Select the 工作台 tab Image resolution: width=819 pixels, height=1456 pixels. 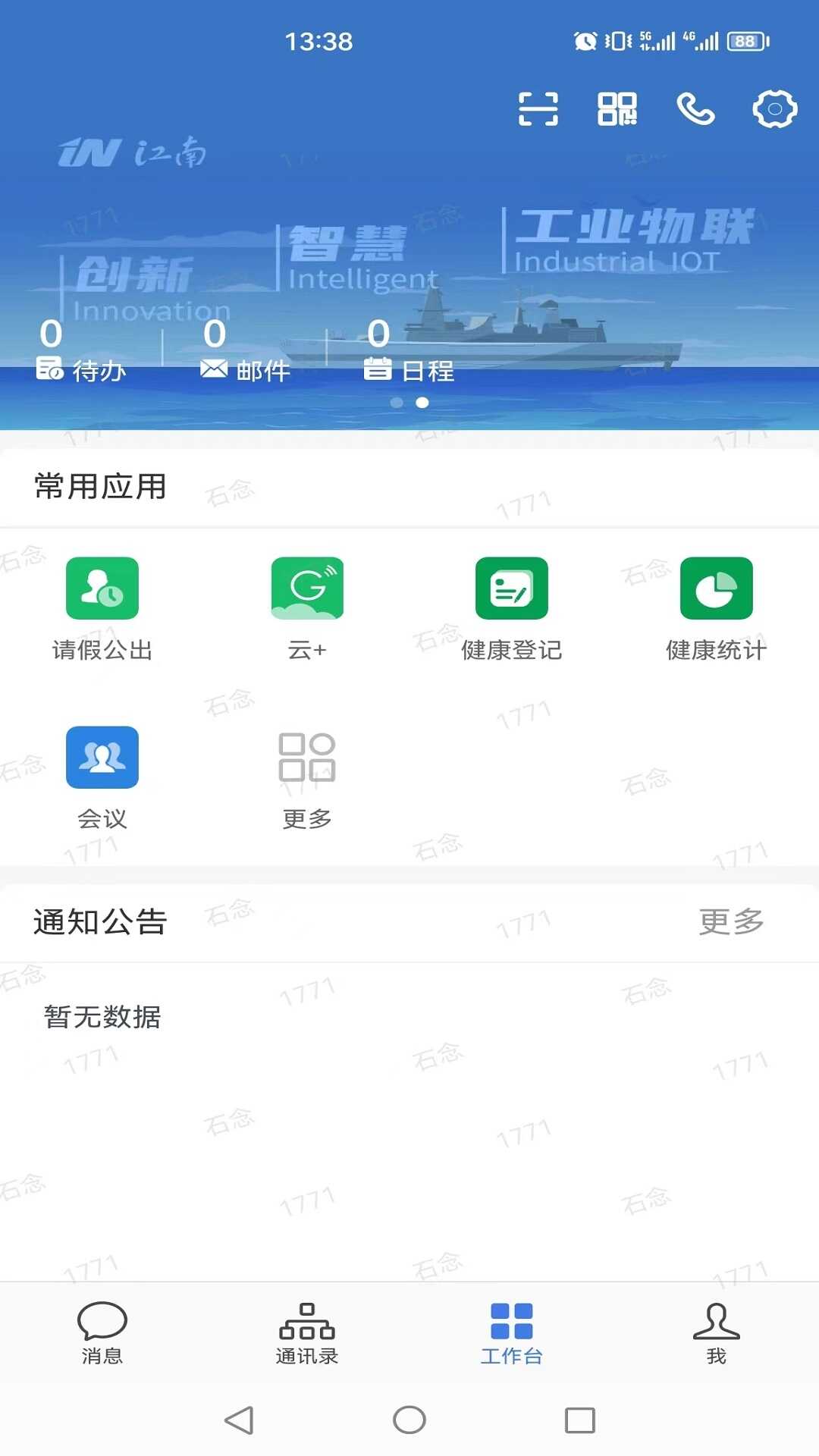click(512, 1332)
